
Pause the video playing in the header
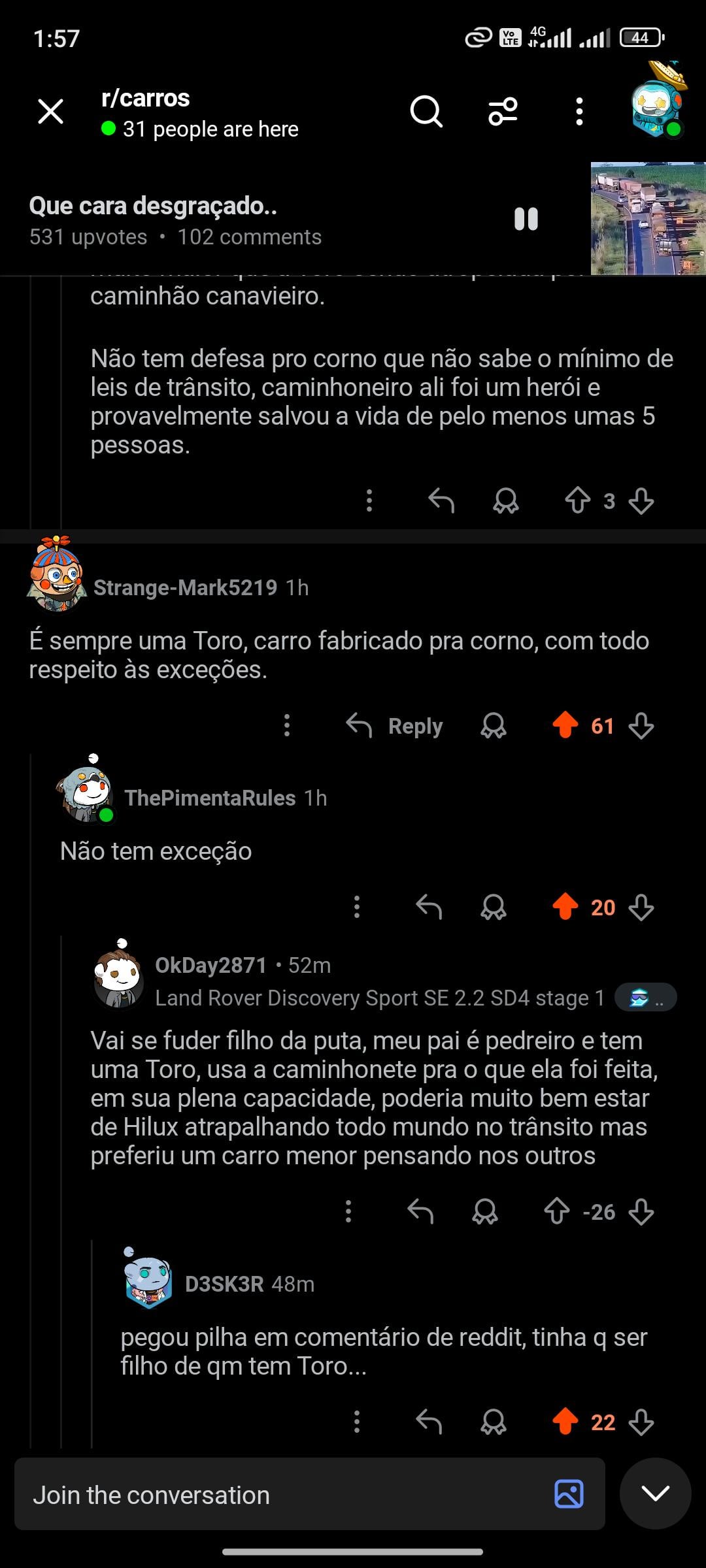click(526, 219)
